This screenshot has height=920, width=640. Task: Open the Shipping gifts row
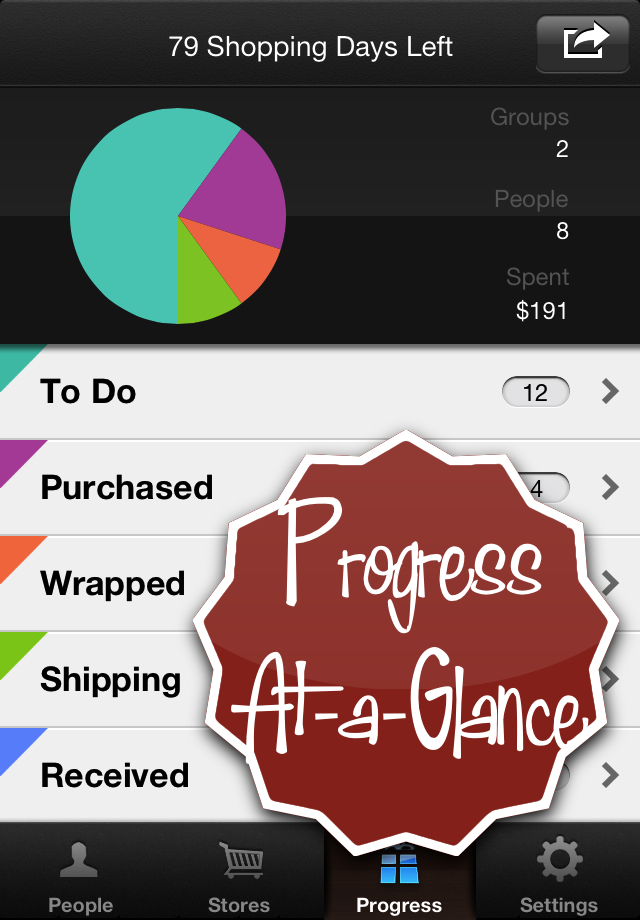[110, 680]
